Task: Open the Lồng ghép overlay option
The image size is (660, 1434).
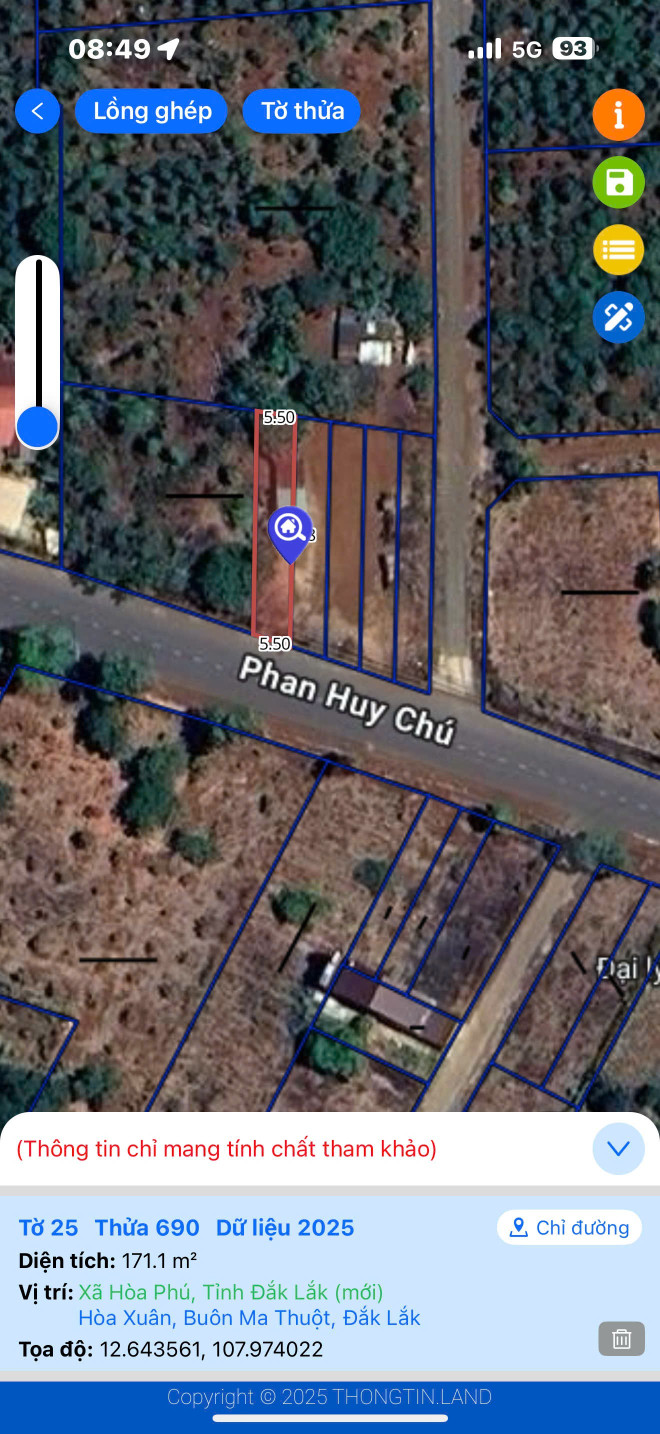Action: click(x=152, y=111)
